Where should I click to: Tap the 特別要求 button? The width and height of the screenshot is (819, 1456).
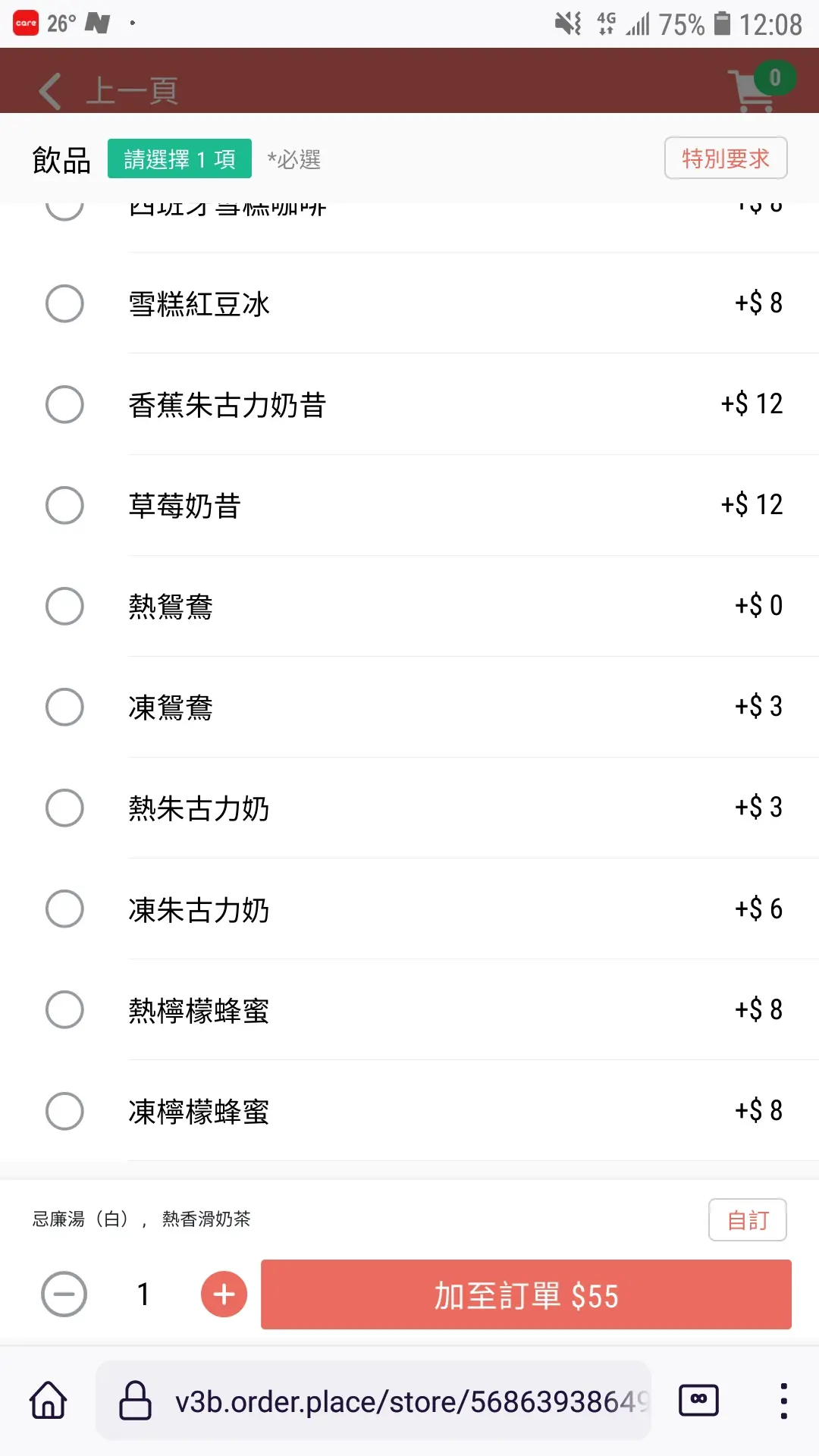[x=726, y=158]
